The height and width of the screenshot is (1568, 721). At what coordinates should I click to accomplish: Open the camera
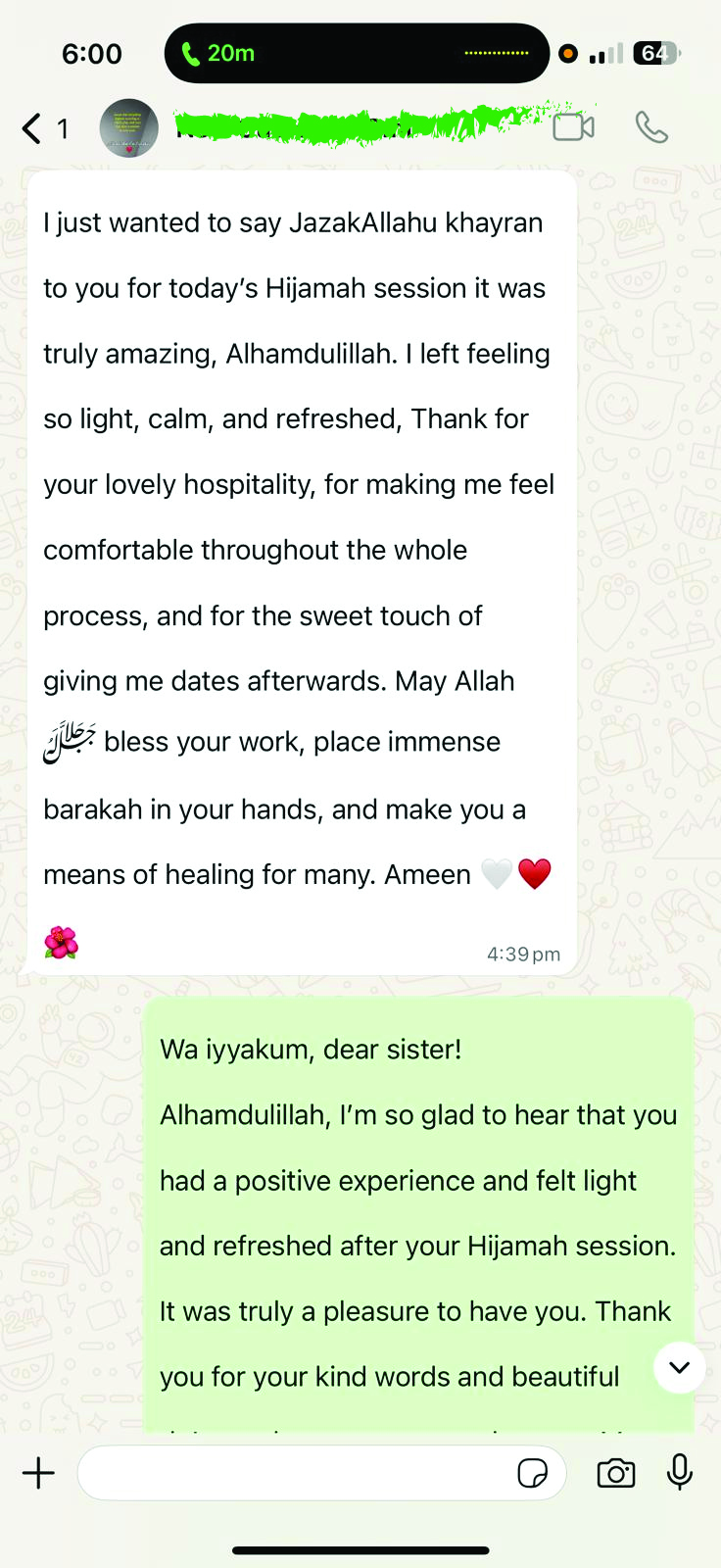tap(616, 1473)
